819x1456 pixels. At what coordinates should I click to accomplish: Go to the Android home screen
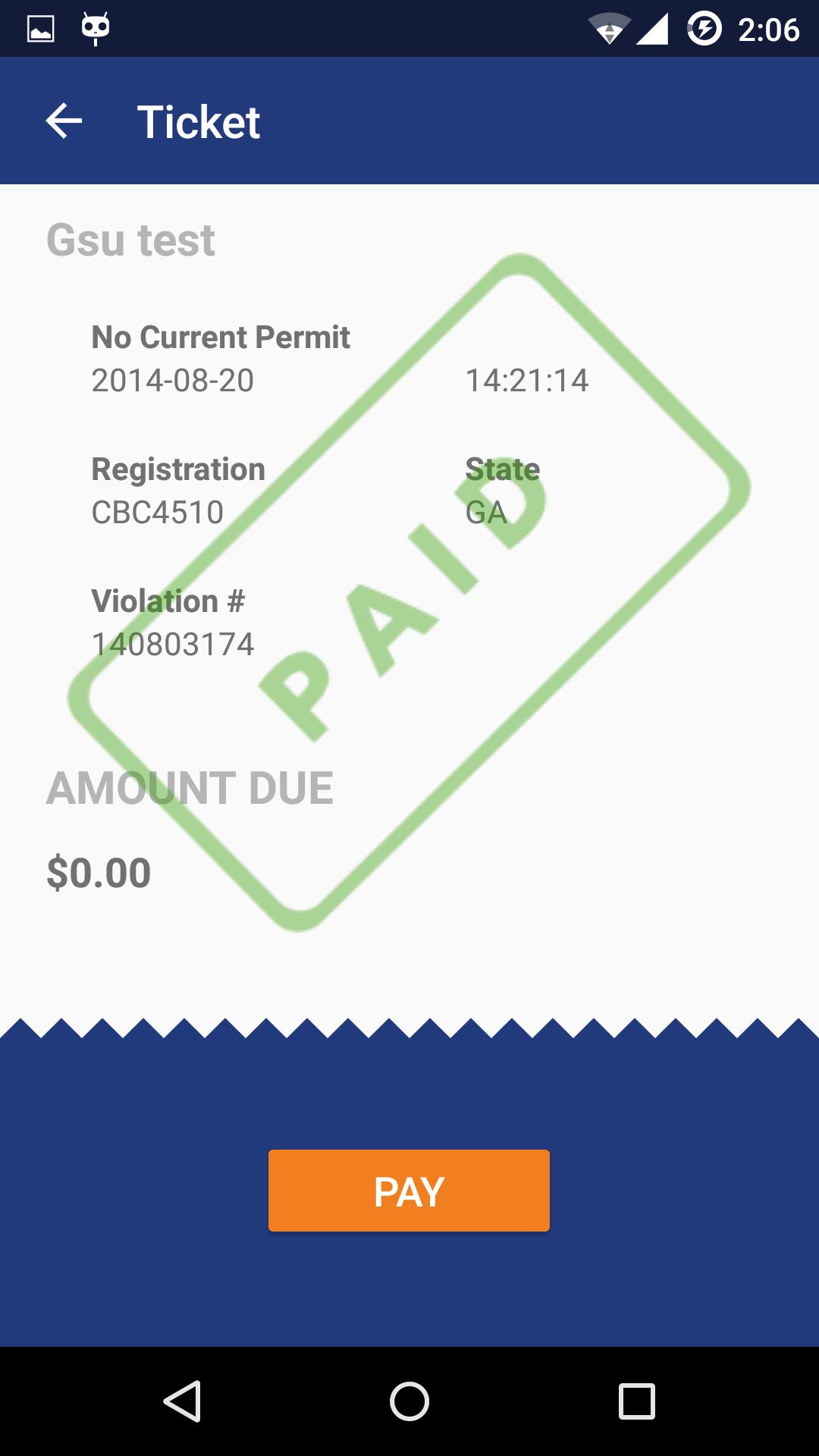click(x=409, y=1401)
